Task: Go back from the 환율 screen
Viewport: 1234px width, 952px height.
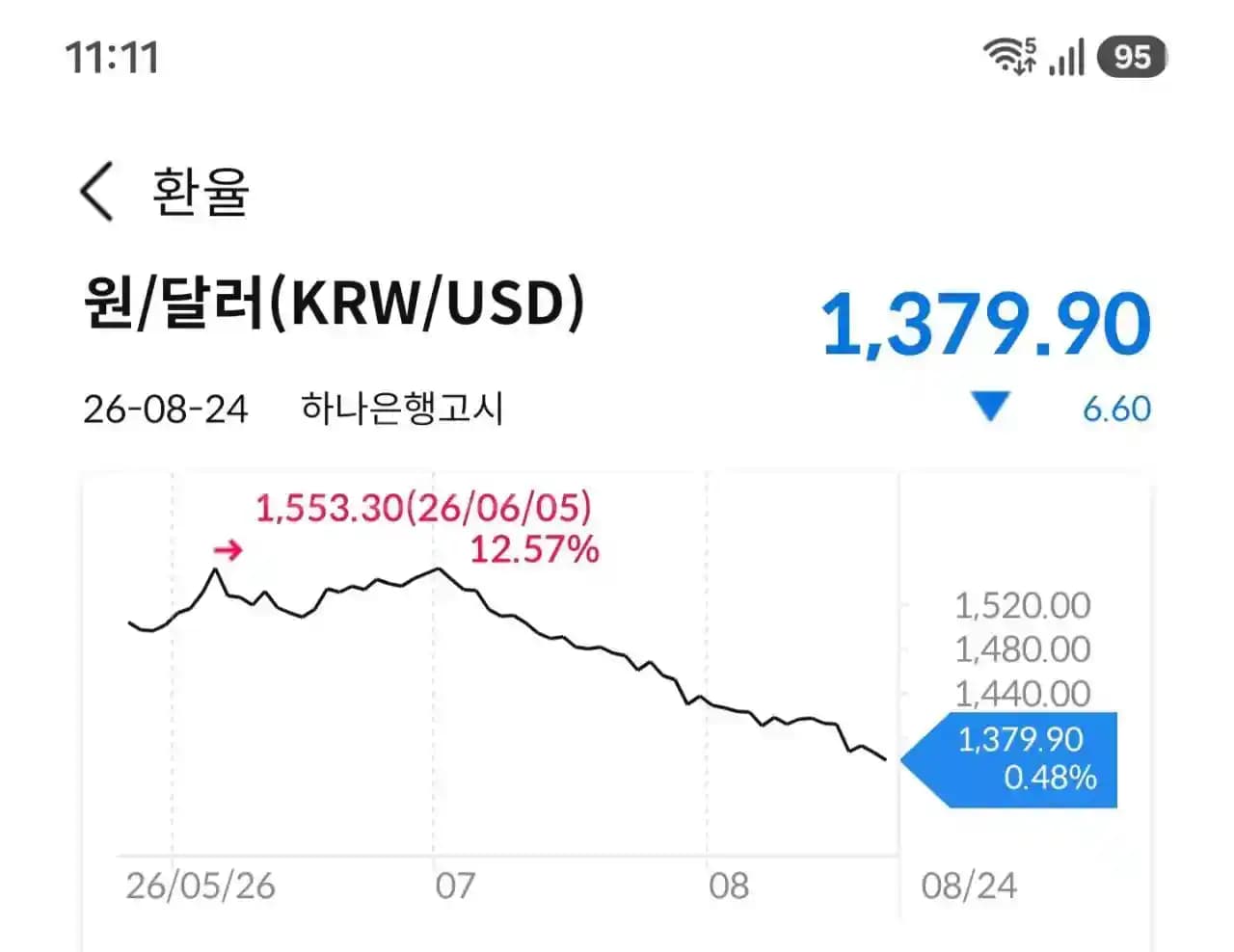Action: point(96,191)
